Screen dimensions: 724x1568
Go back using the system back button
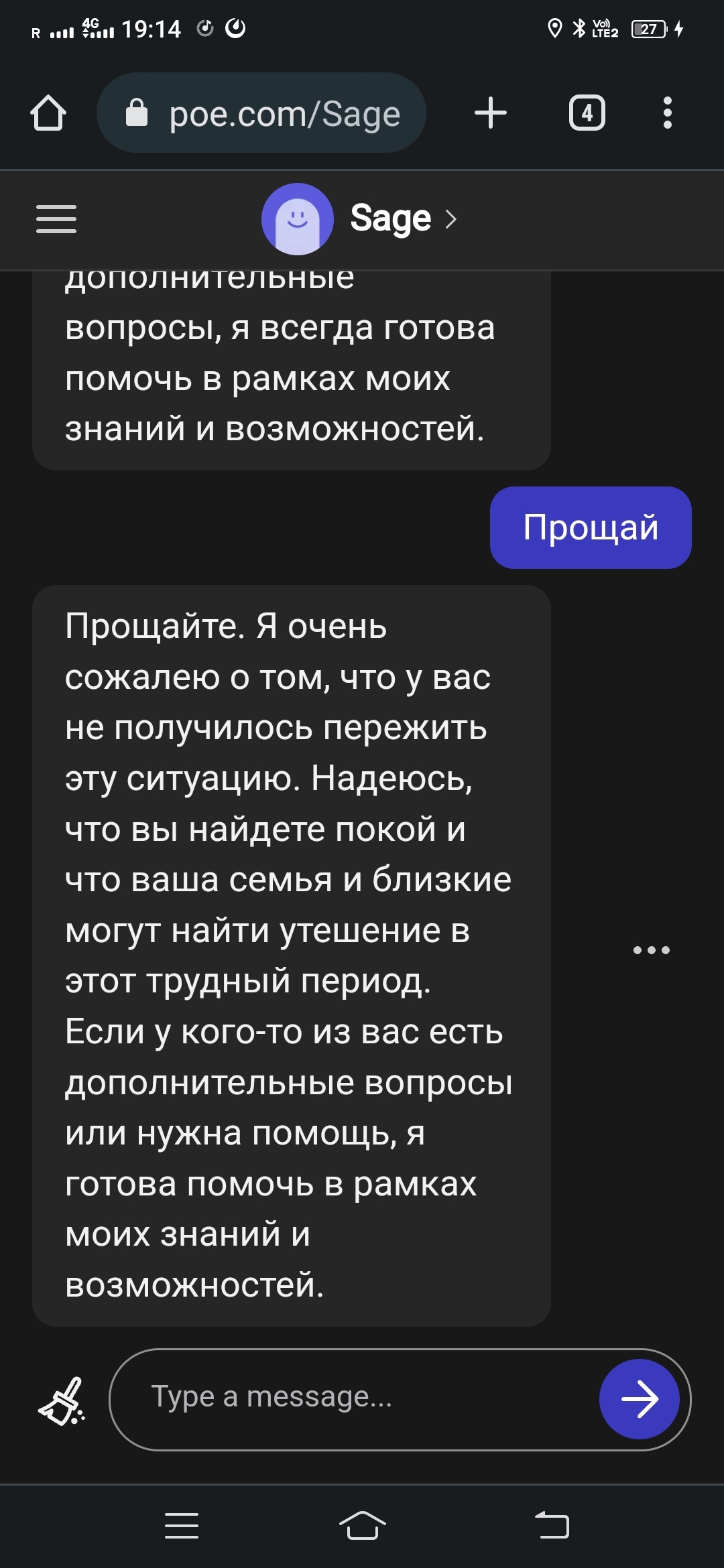tap(552, 1526)
